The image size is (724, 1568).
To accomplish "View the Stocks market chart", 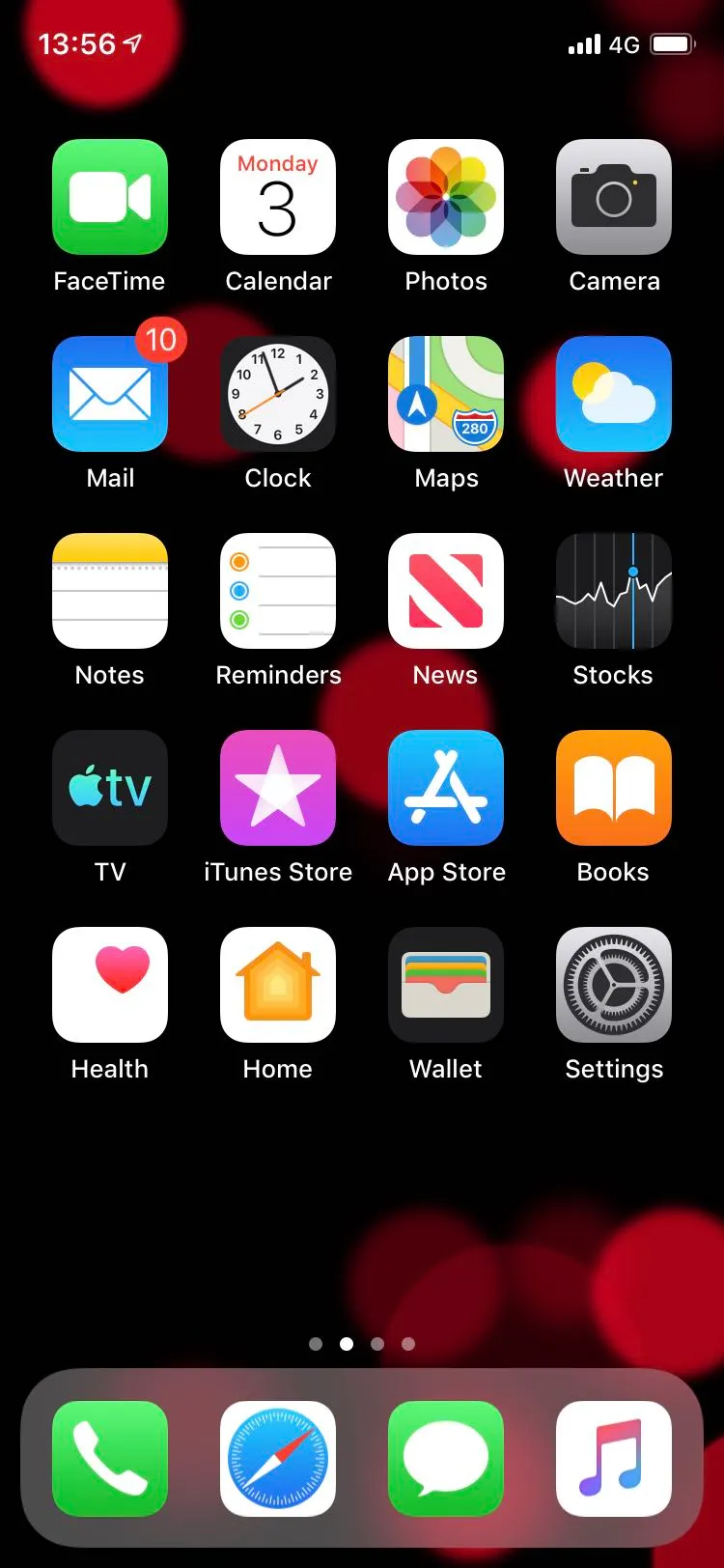I will (x=613, y=590).
